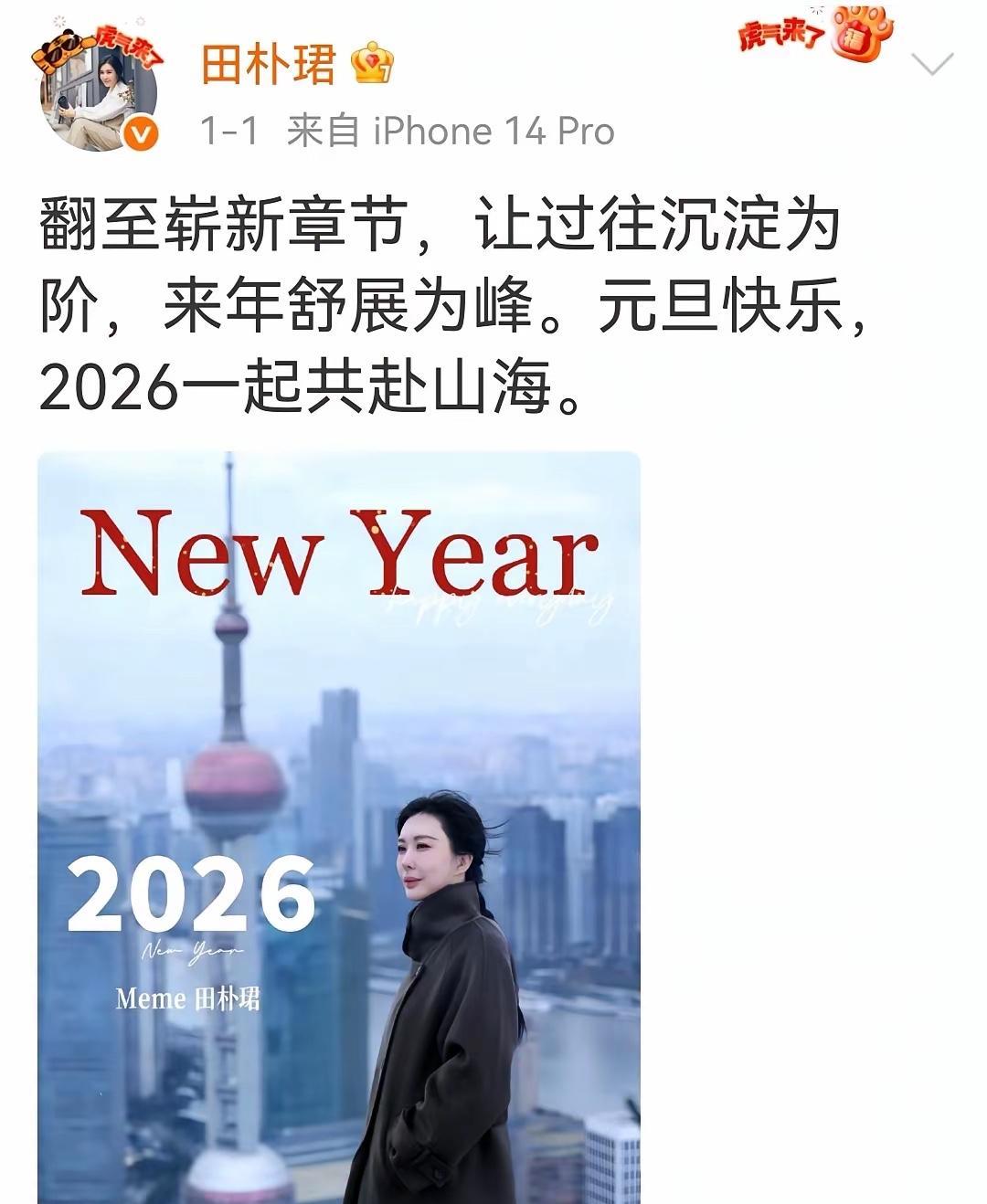Open the 1-1 post date details
This screenshot has width=987, height=1204.
[x=228, y=132]
